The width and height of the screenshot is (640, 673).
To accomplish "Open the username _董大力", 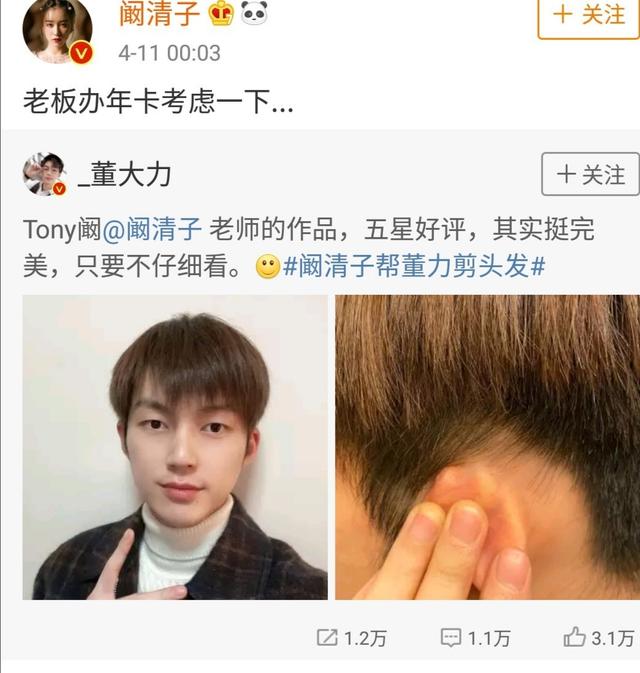I will point(124,175).
